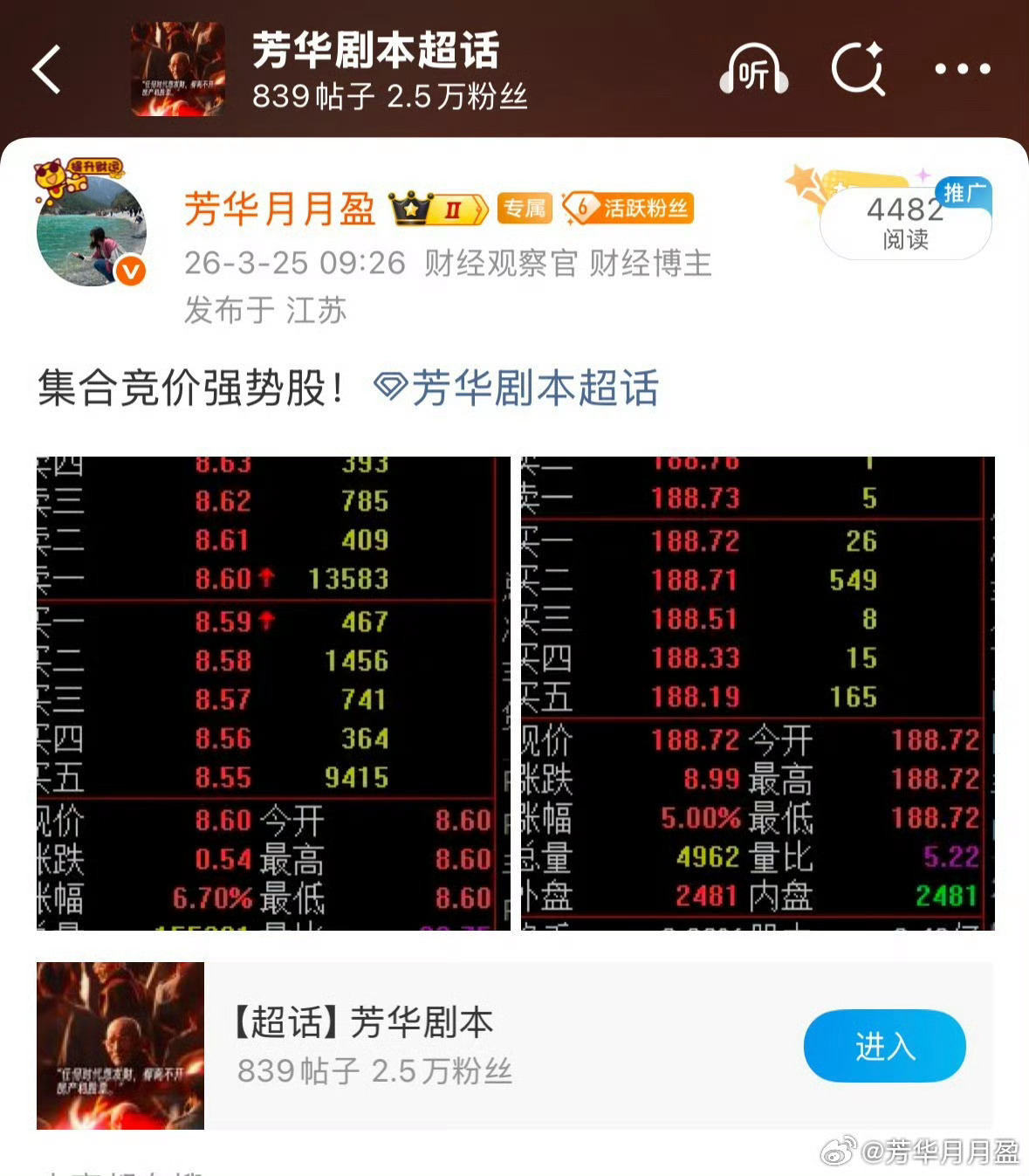
Task: Click the 缓升财运 sticker above the avatar
Action: point(96,168)
